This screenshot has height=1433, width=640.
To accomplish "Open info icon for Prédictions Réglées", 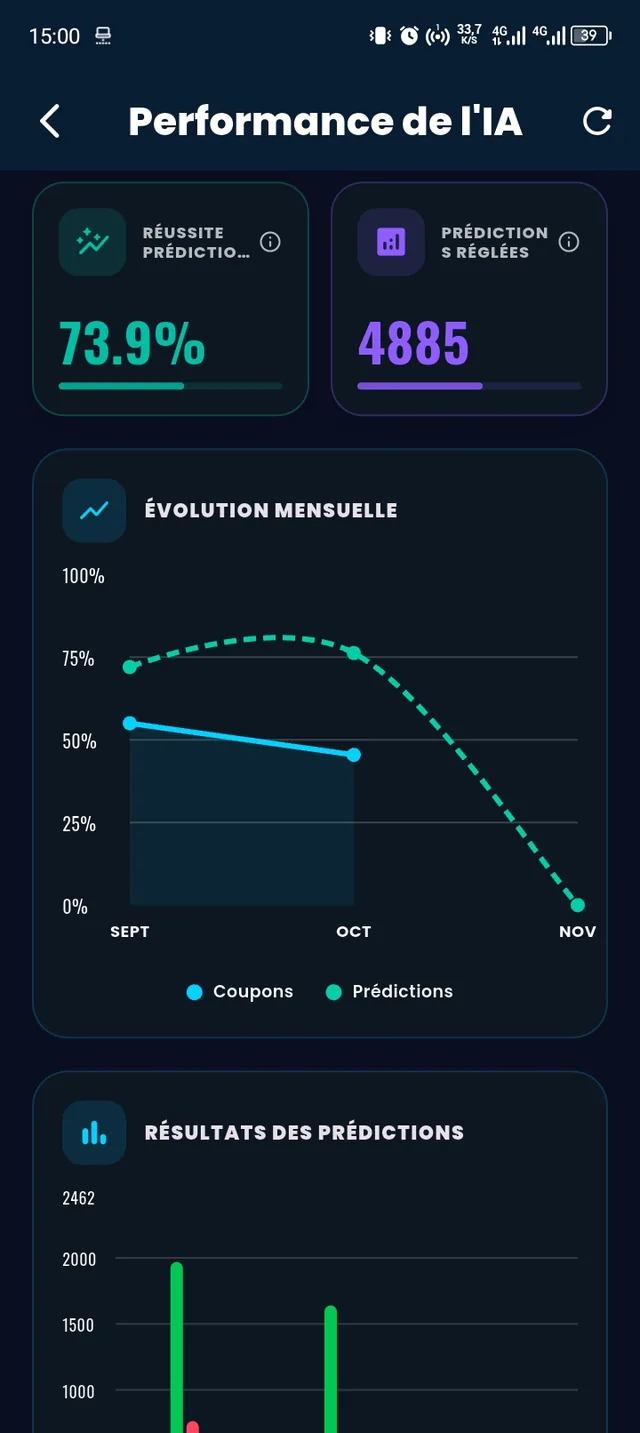I will (569, 242).
